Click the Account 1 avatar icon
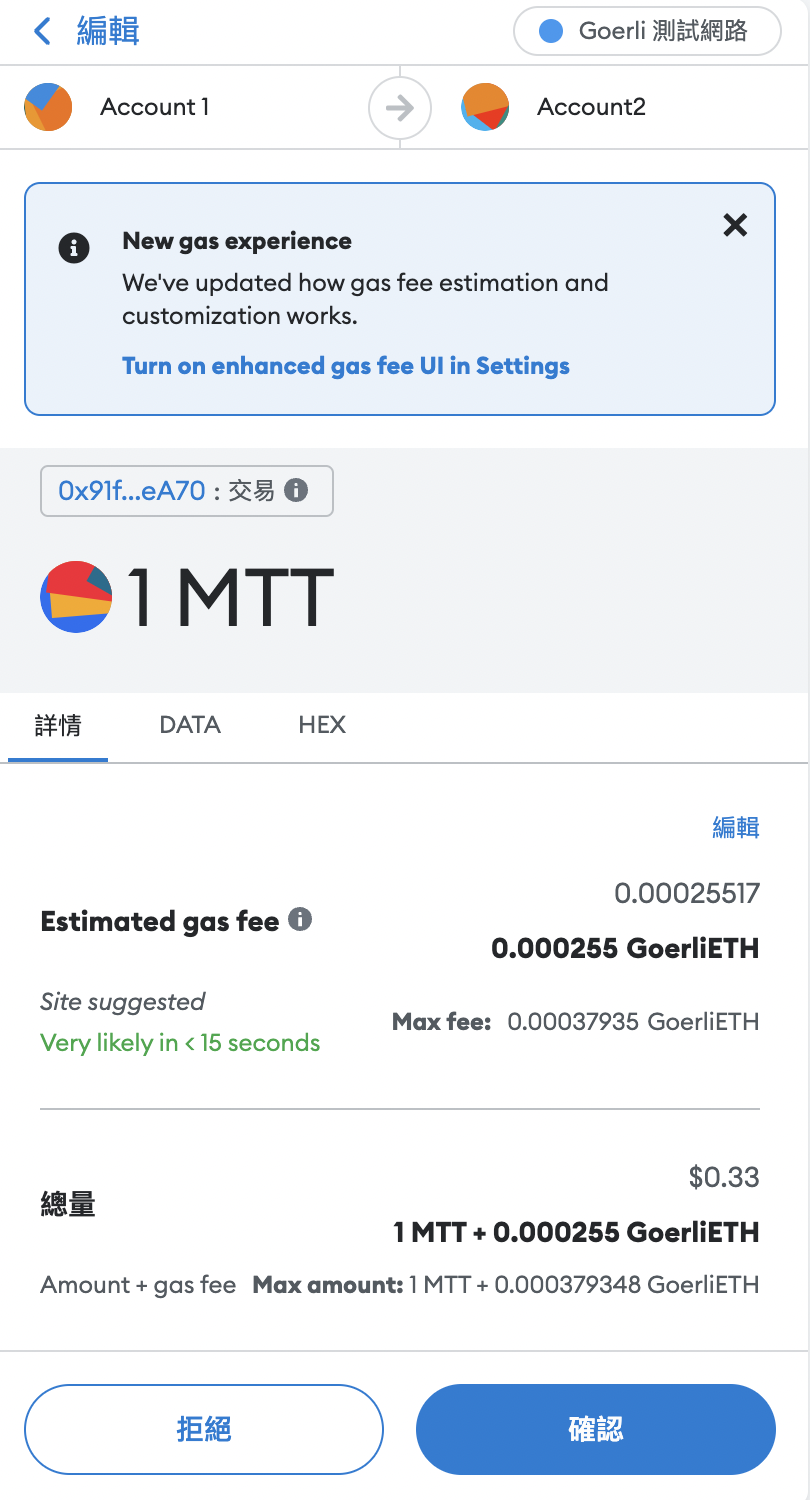Viewport: 810px width, 1500px height. pyautogui.click(x=48, y=107)
